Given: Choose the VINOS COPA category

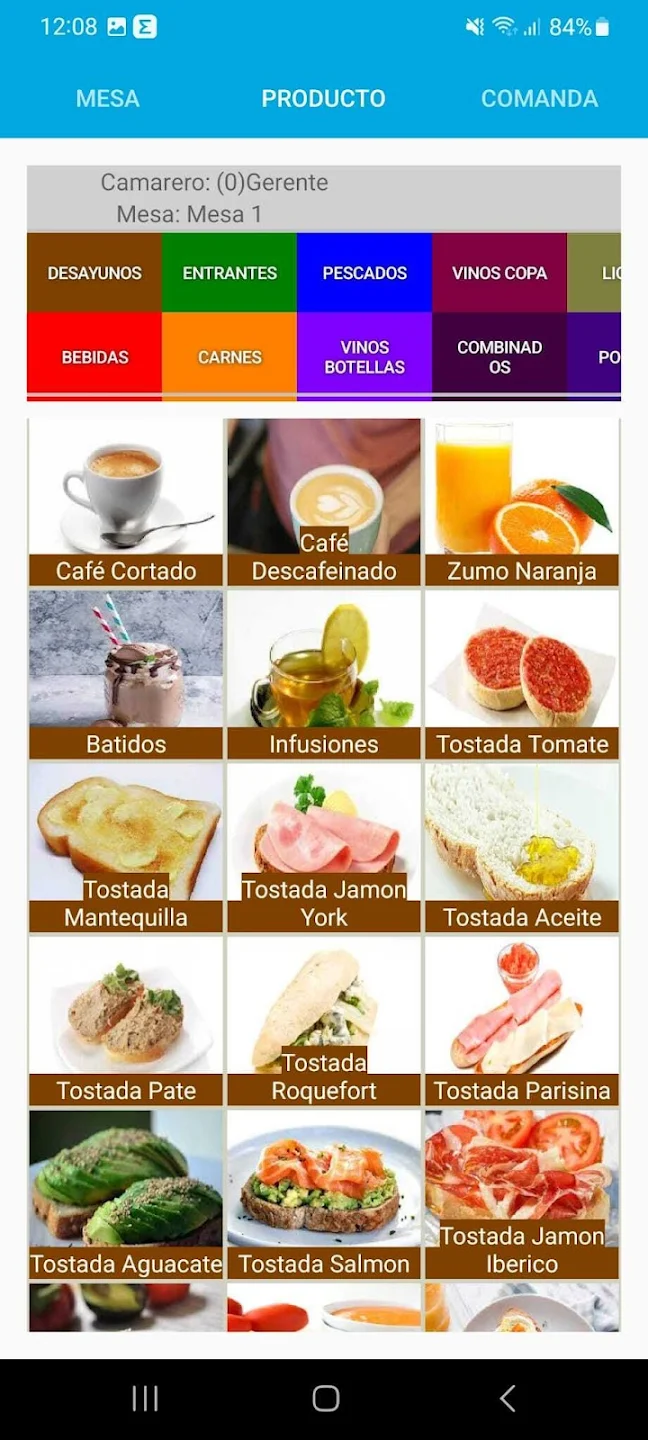Looking at the screenshot, I should point(499,273).
